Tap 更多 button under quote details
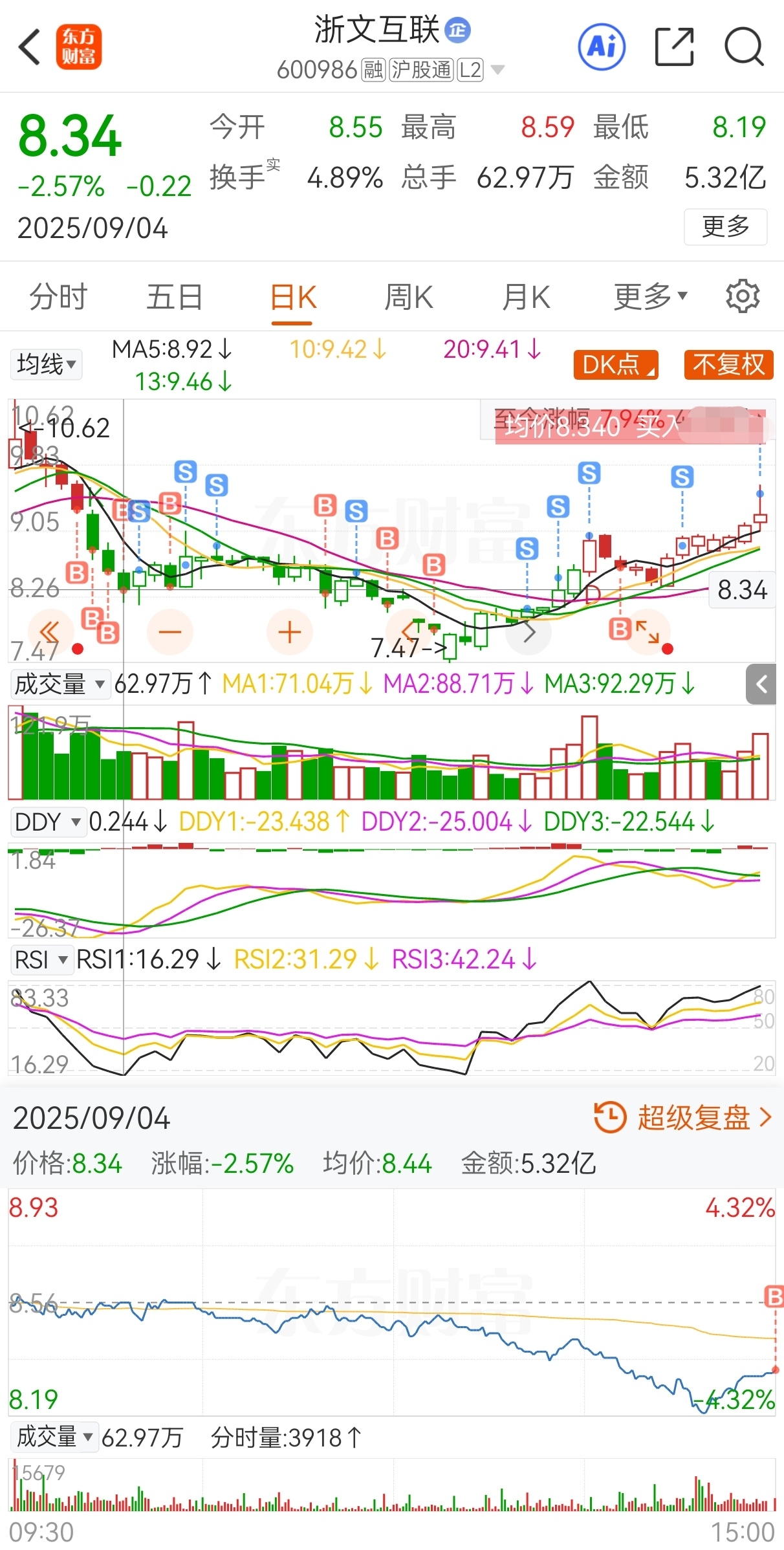784x1550 pixels. click(x=726, y=226)
